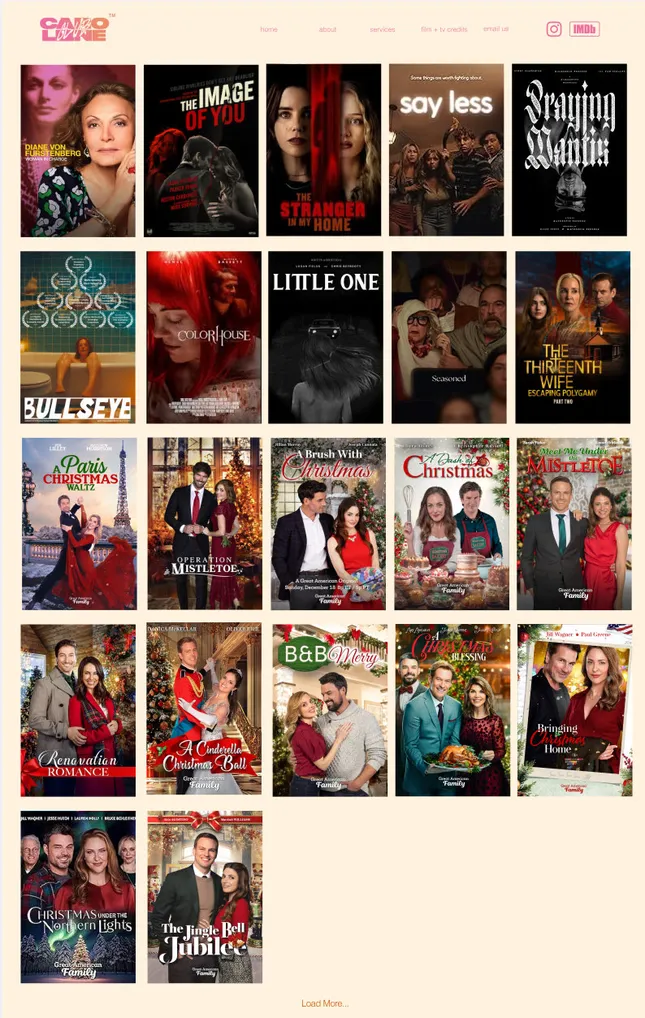Open the Little One poster
645x1018 pixels.
(325, 337)
